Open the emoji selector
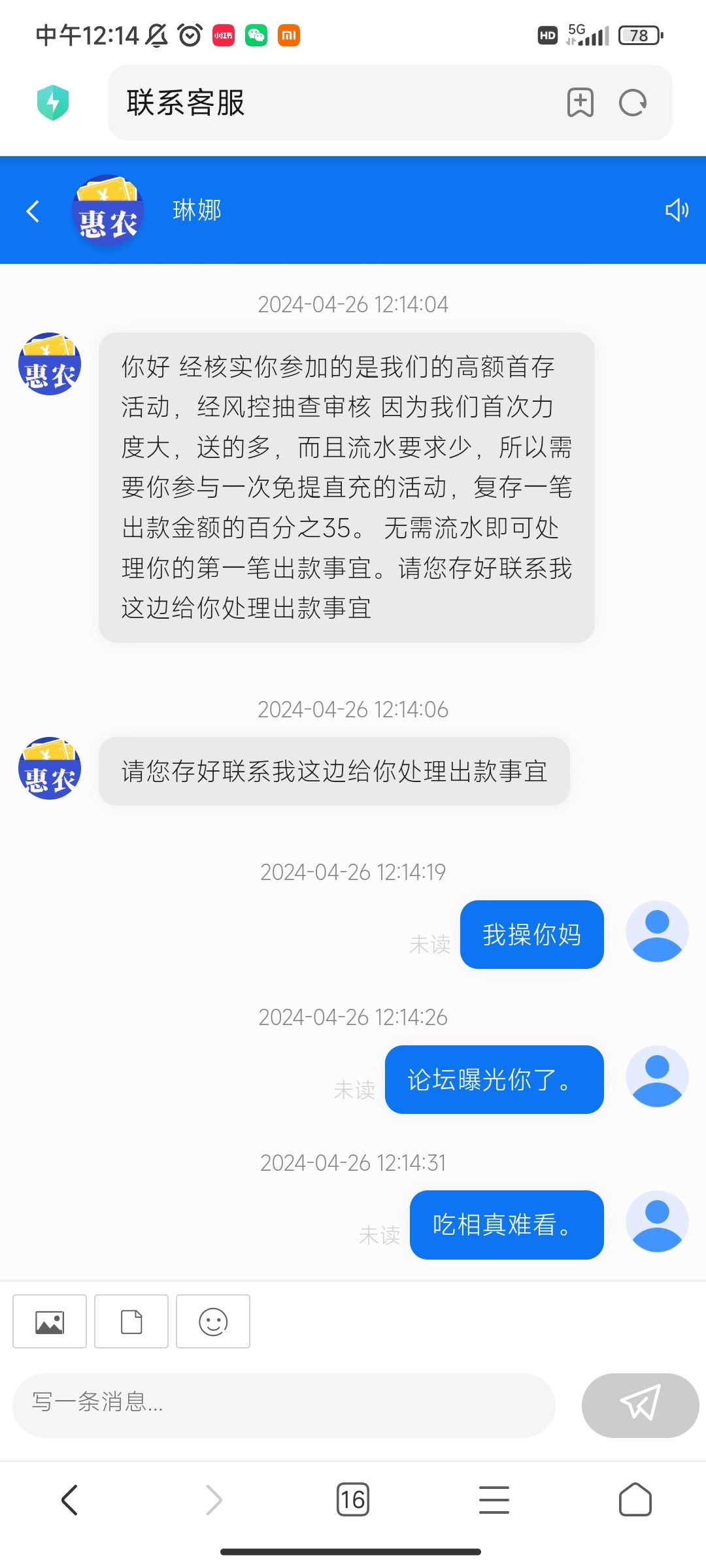This screenshot has width=706, height=1568. coord(212,1321)
